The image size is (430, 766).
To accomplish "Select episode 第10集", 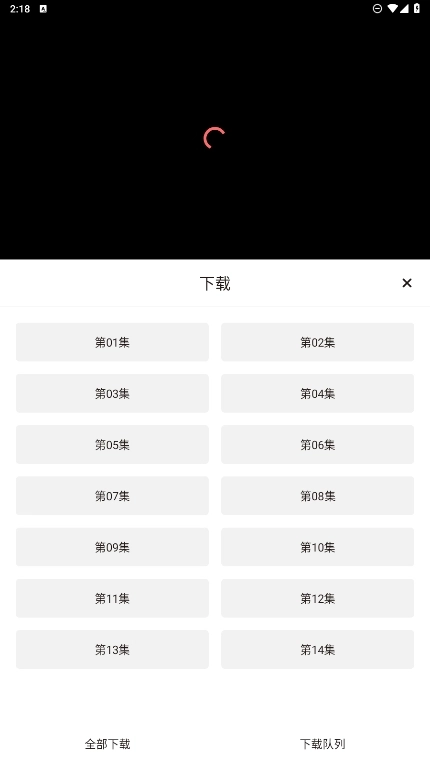I will click(318, 547).
